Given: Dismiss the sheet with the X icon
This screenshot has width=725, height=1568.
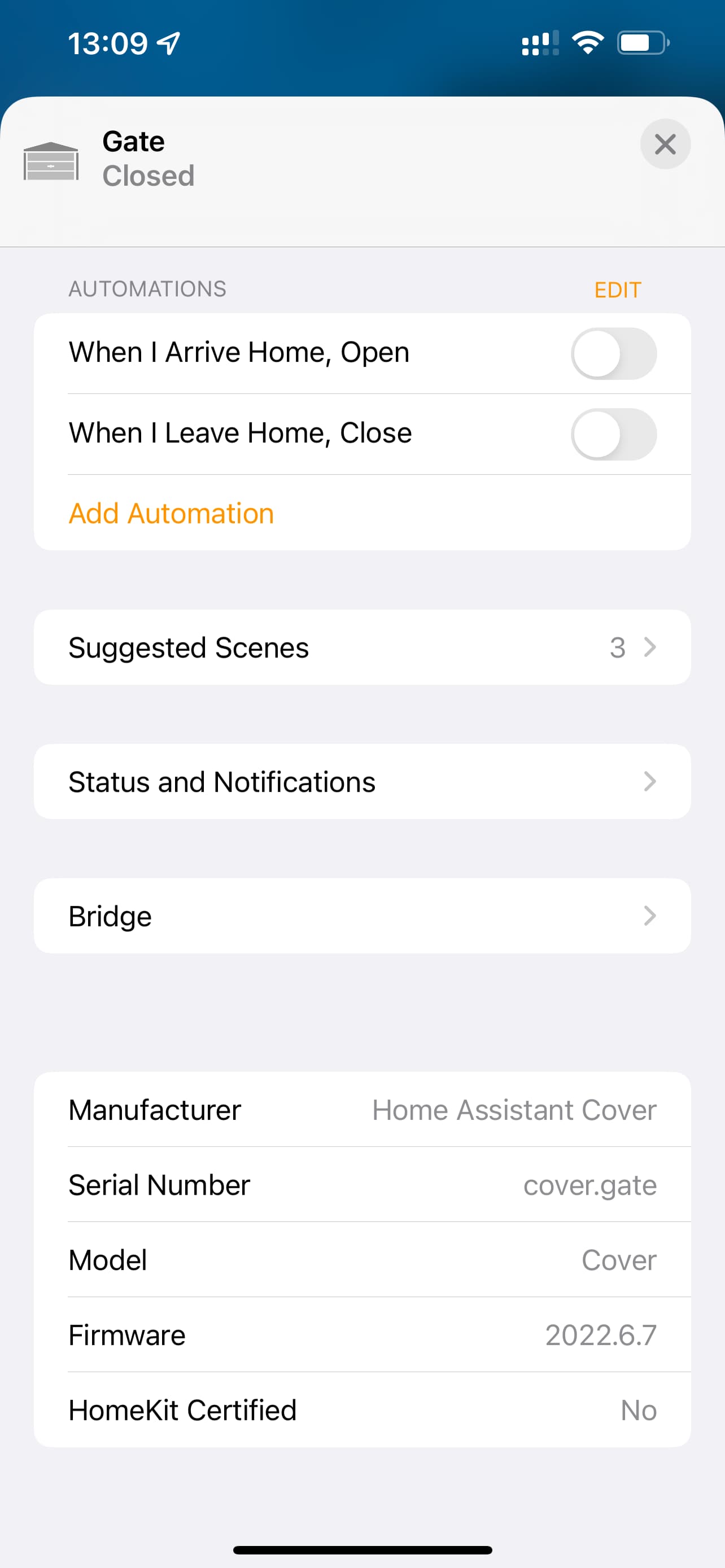Looking at the screenshot, I should [665, 145].
